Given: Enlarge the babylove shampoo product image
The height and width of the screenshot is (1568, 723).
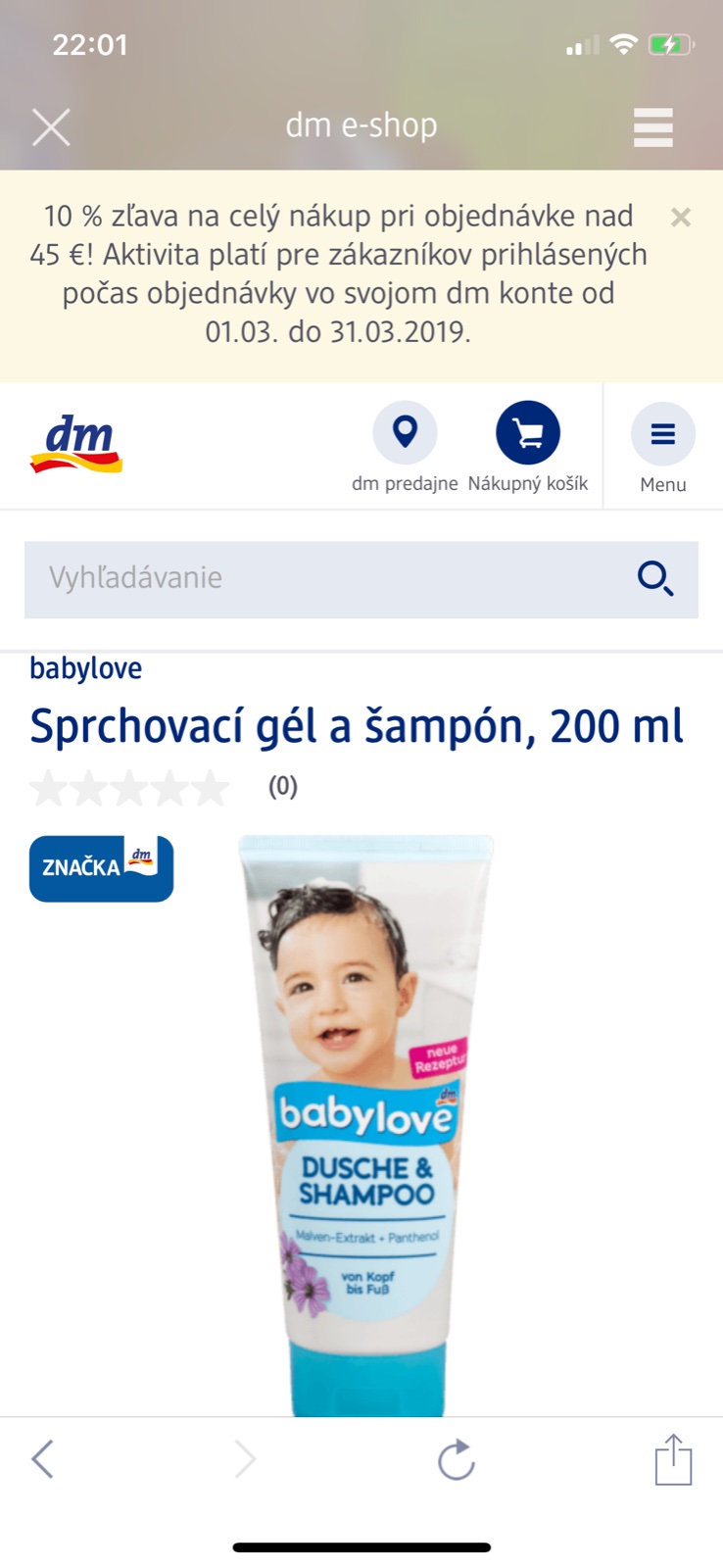Looking at the screenshot, I should click(365, 1127).
